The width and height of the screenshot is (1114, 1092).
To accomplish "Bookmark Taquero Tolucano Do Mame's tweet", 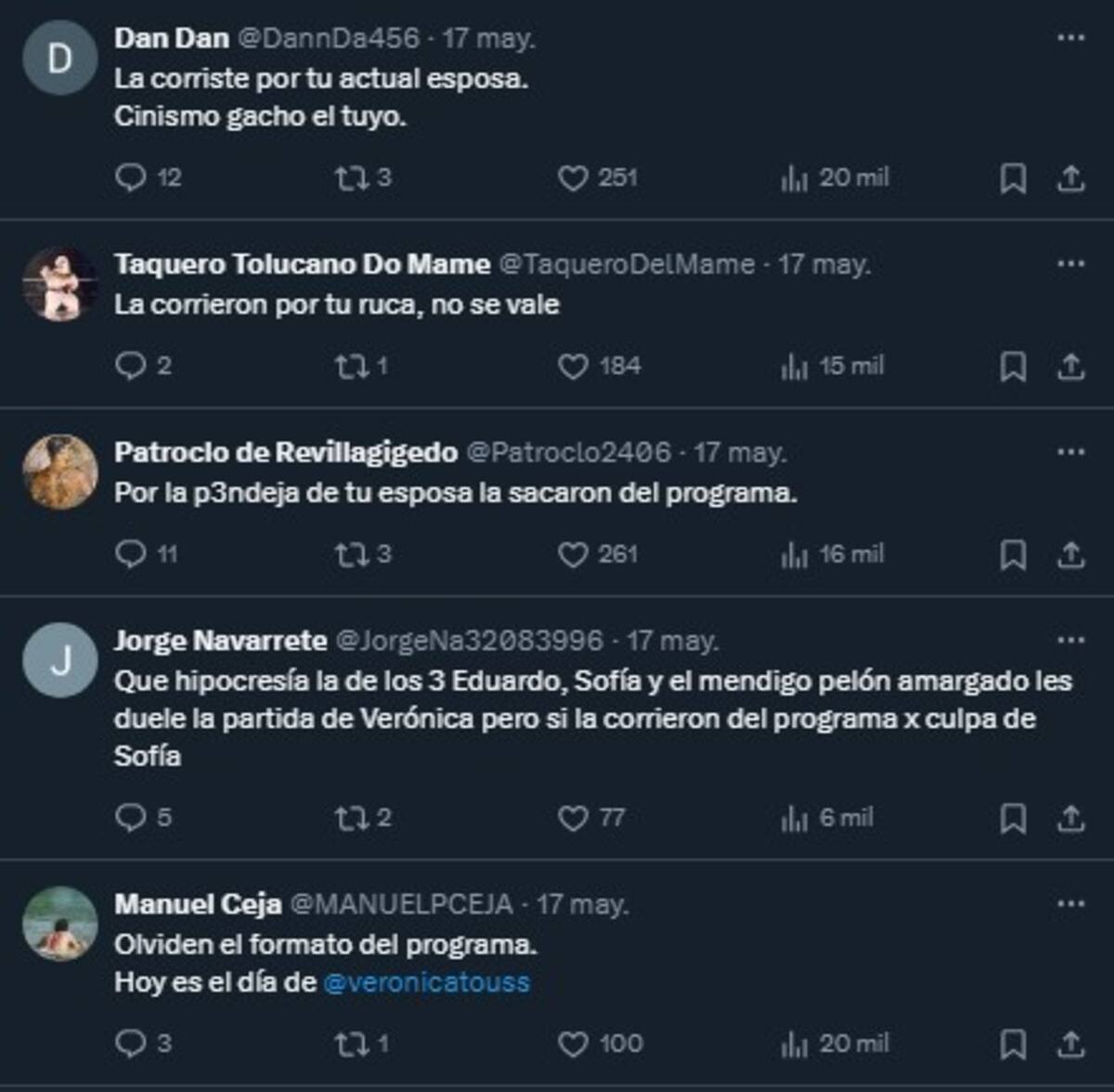I will coord(1013,367).
